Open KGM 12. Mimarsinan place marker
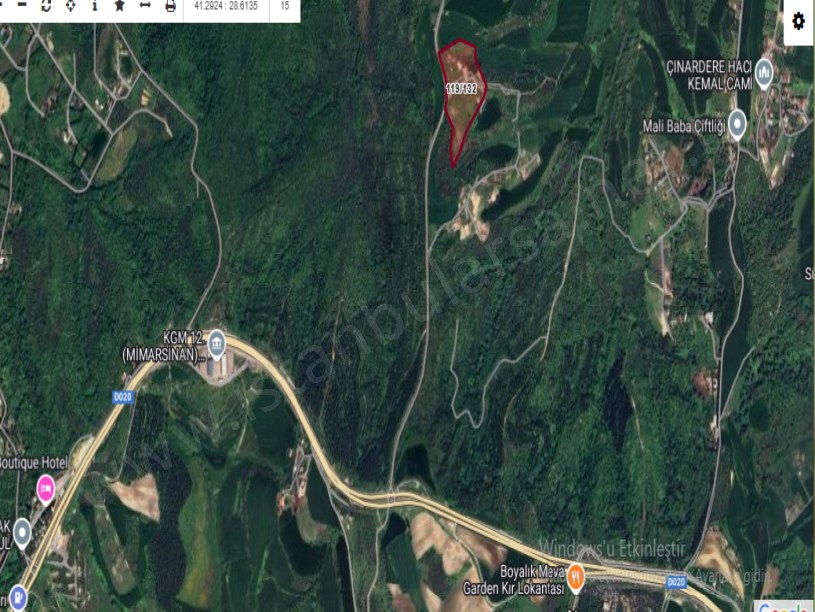The width and height of the screenshot is (815, 612). (x=217, y=344)
